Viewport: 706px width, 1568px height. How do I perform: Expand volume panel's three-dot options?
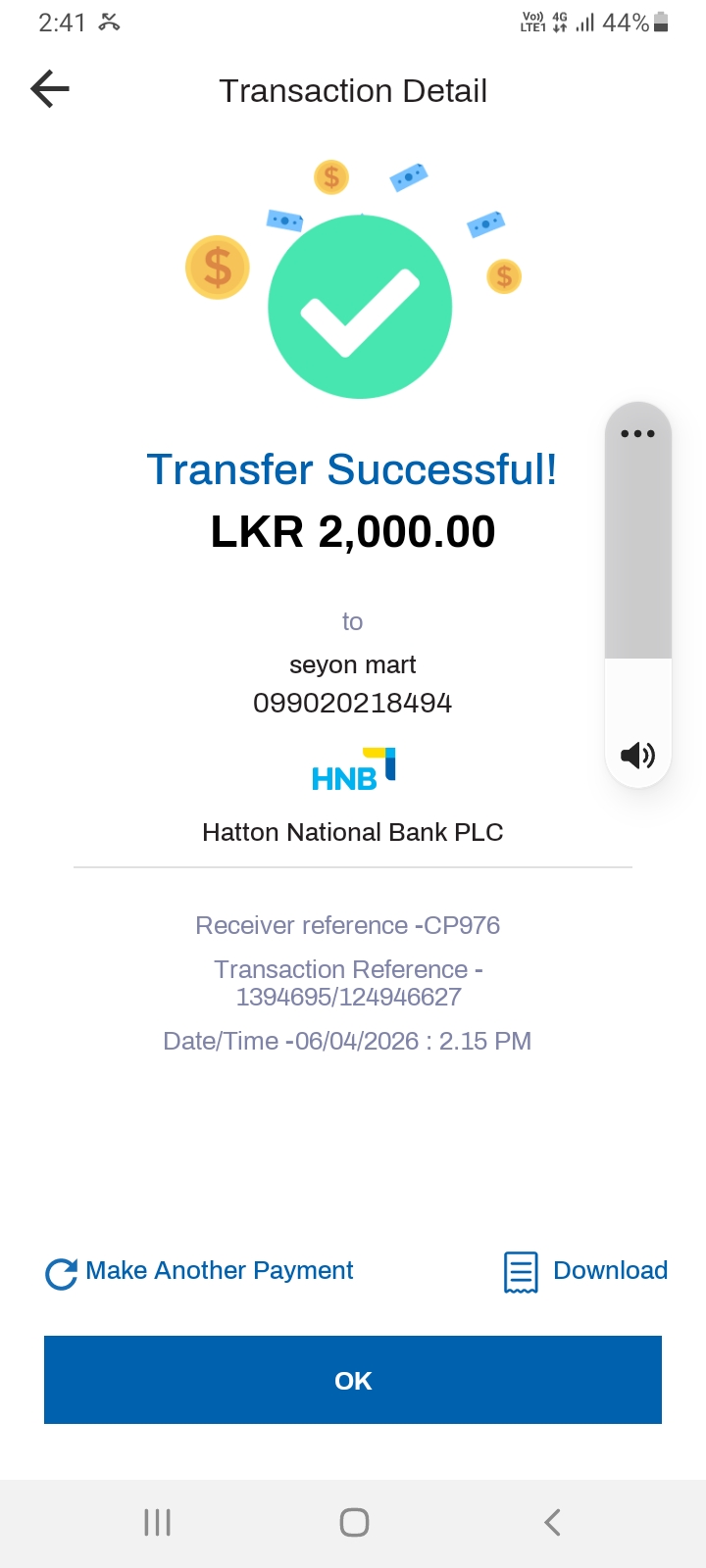[x=637, y=433]
